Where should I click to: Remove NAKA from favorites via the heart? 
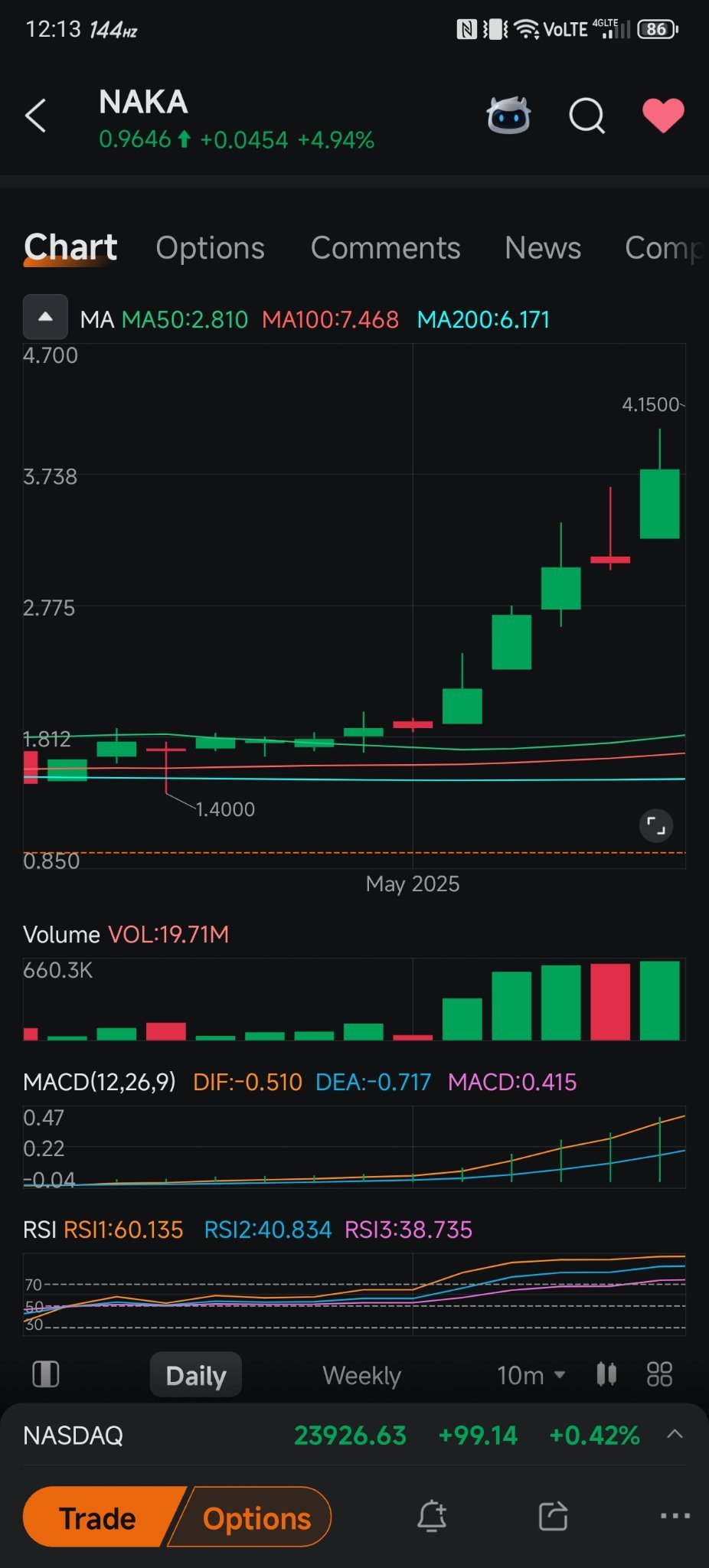pos(663,116)
